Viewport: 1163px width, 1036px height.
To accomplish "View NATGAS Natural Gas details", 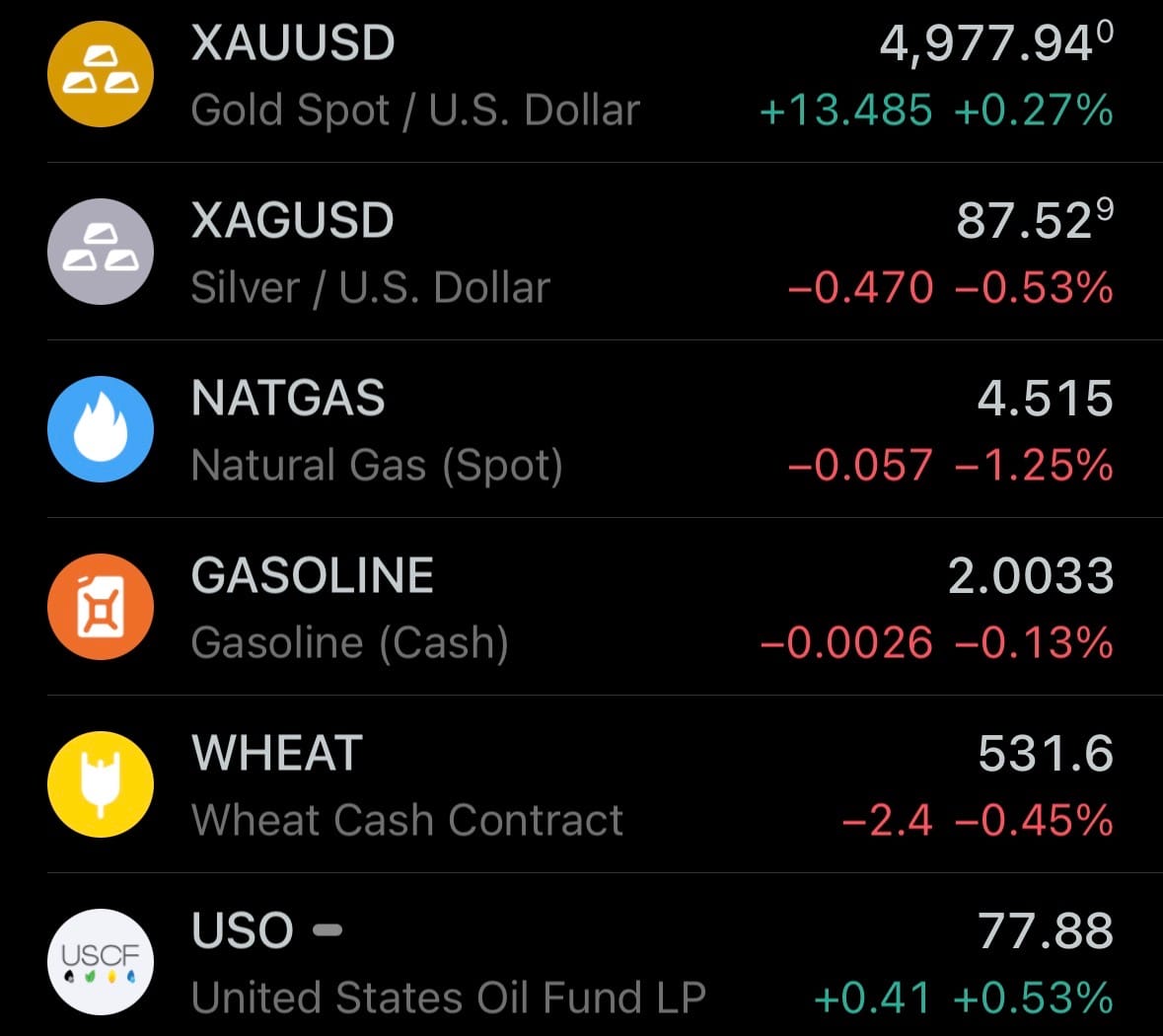I will click(581, 430).
